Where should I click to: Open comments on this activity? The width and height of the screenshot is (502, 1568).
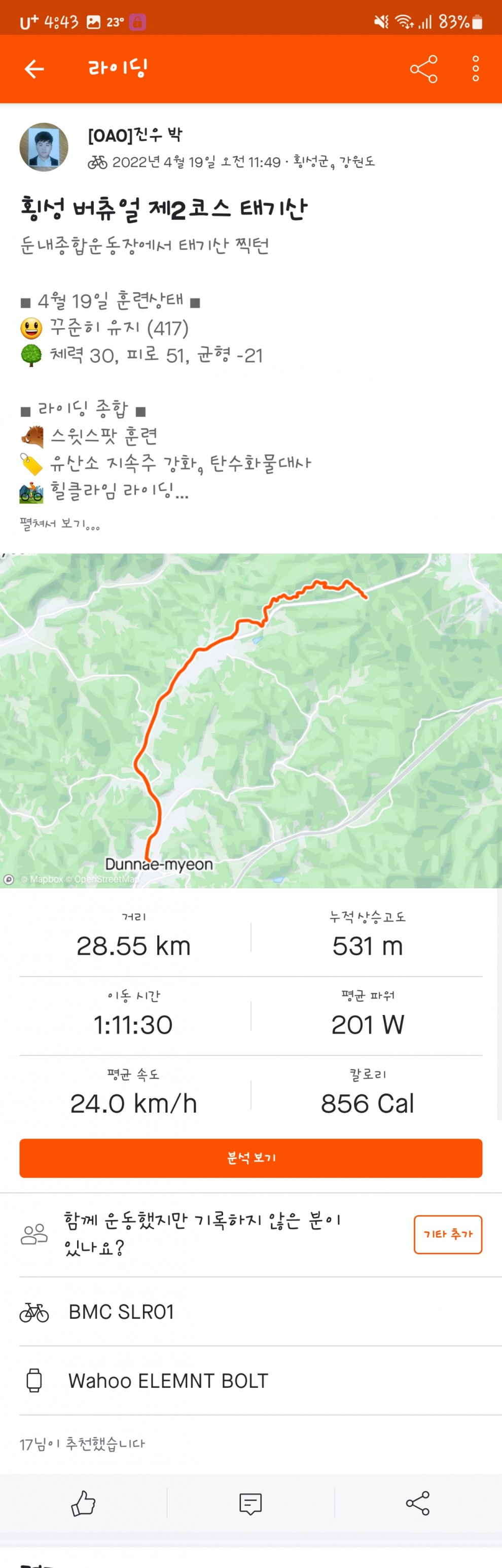pos(250,1504)
